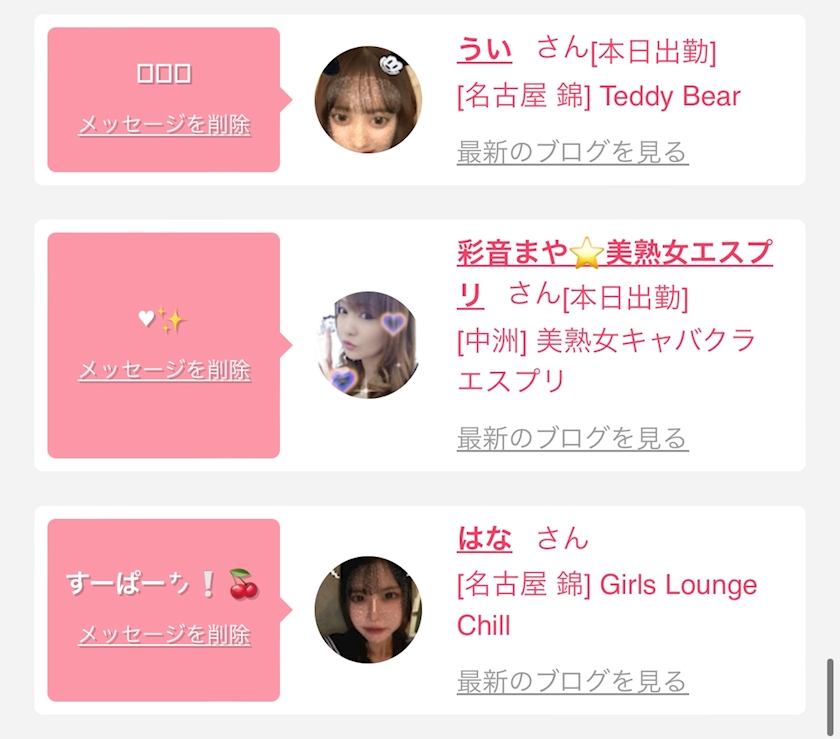Screen dimensions: 840x739
Task: View latest blog of うい
Action: tap(572, 152)
